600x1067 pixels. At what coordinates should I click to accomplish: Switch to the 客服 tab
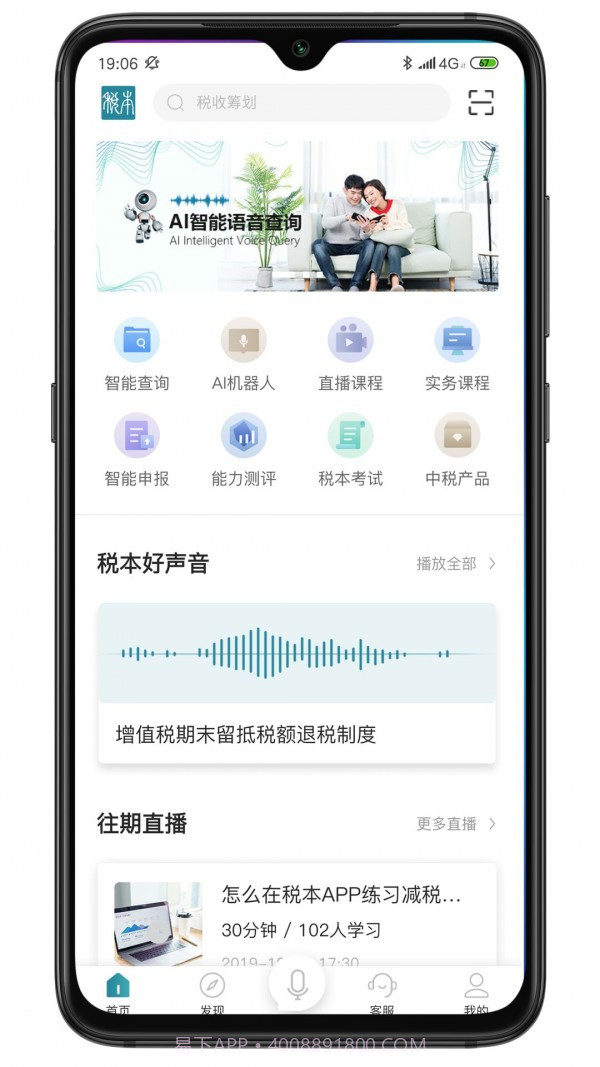(x=382, y=992)
